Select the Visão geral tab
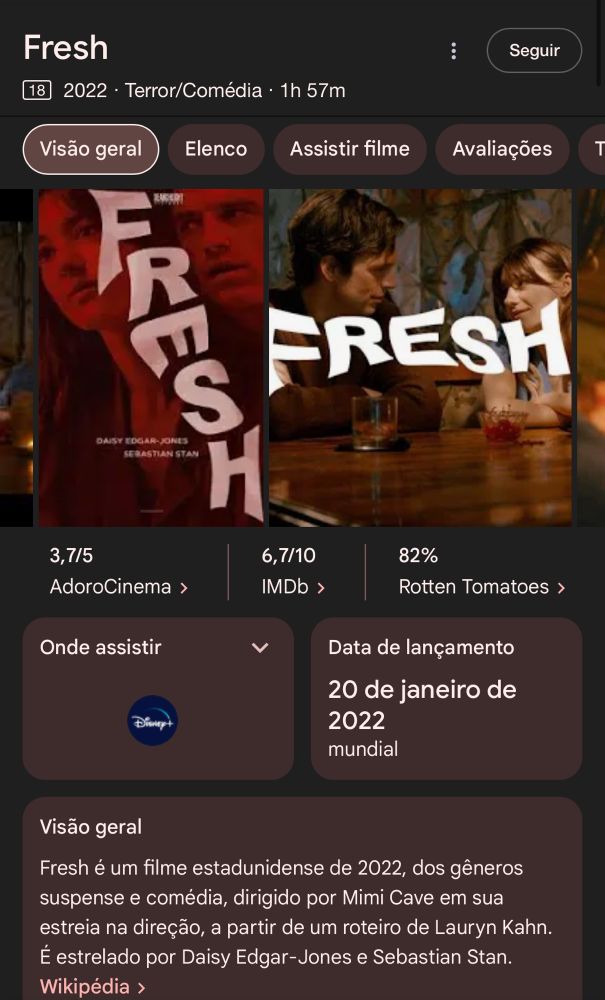Screen dimensions: 605x1000 (91, 149)
